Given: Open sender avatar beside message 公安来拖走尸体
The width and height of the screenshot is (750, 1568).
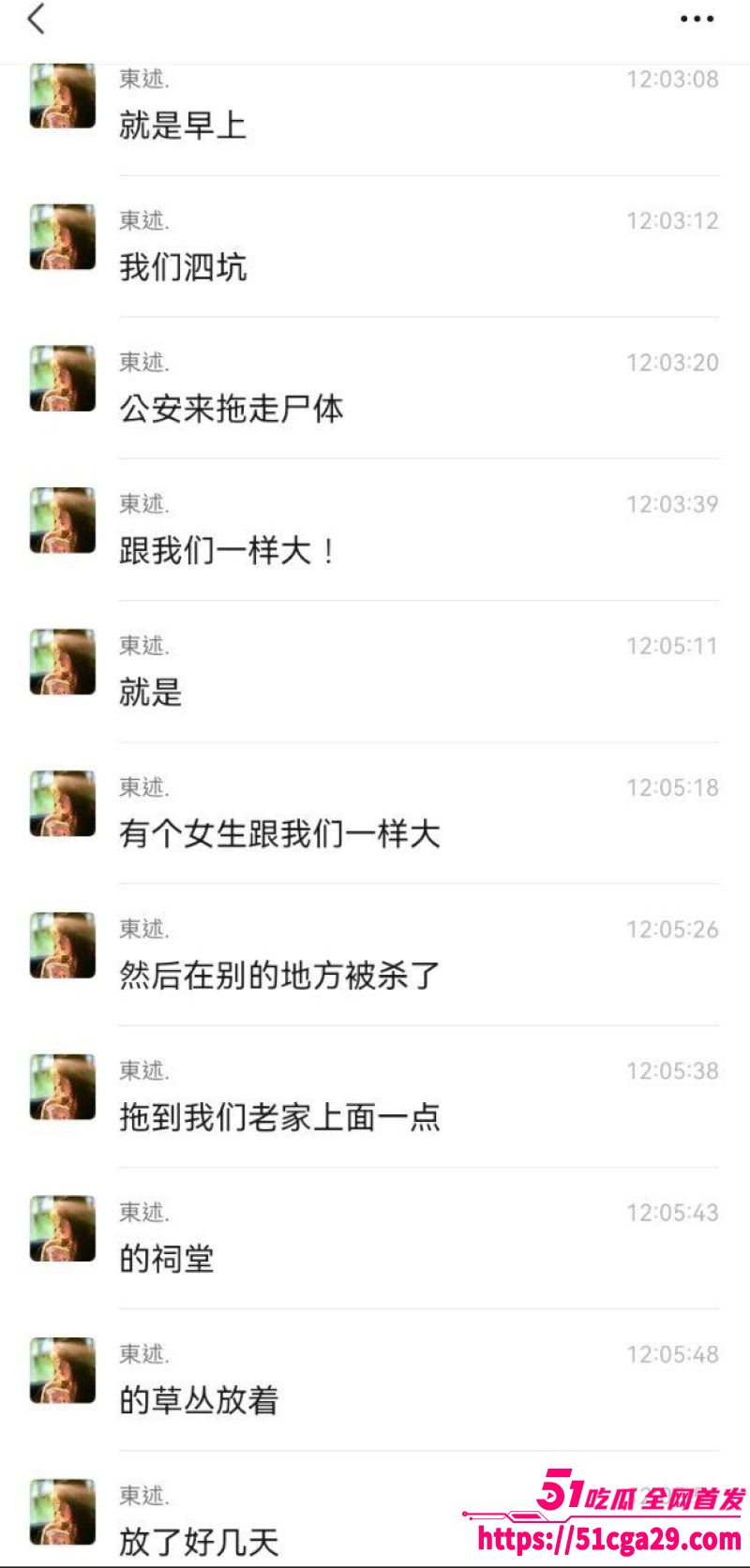Looking at the screenshot, I should [63, 379].
